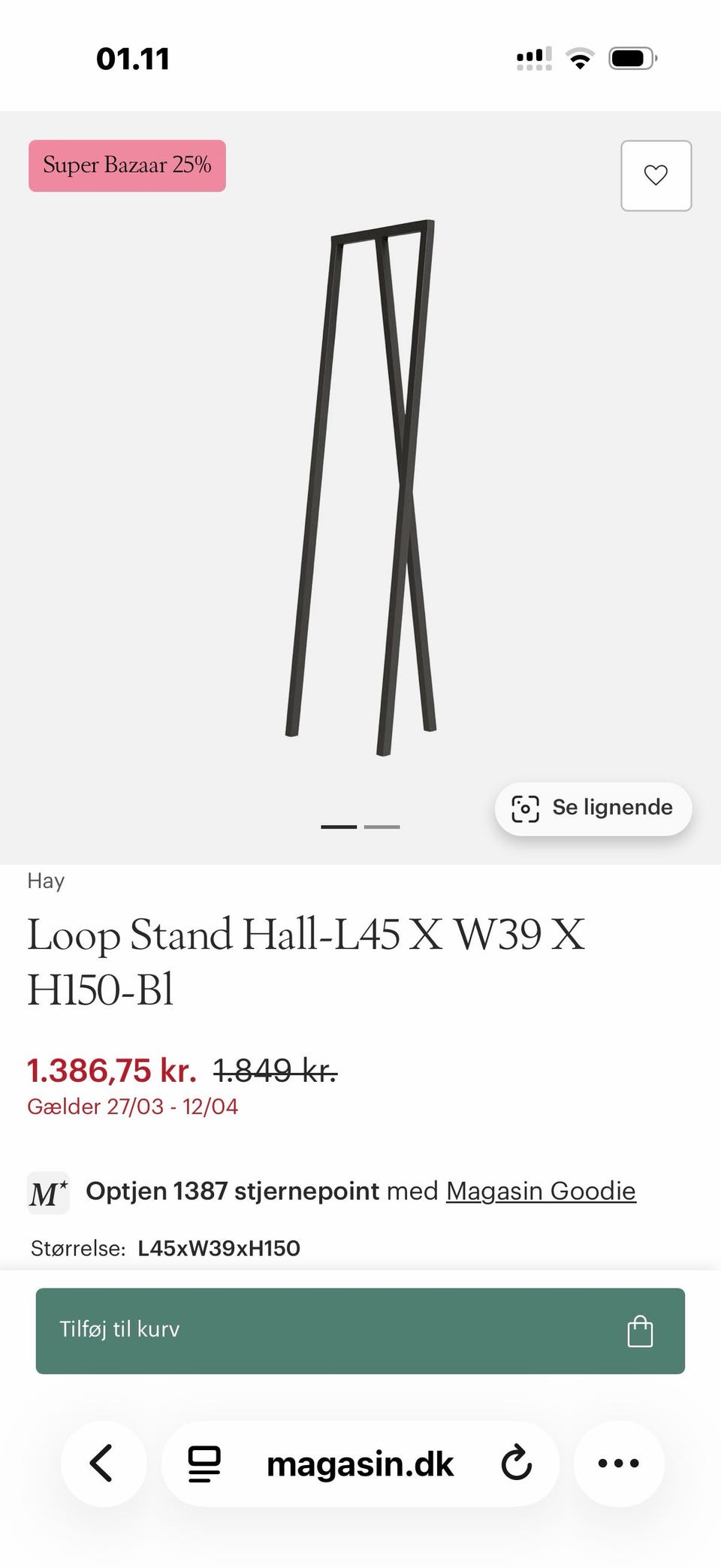This screenshot has height=1568, width=721.
Task: Add item with Tilføj til kurv
Action: (360, 1331)
